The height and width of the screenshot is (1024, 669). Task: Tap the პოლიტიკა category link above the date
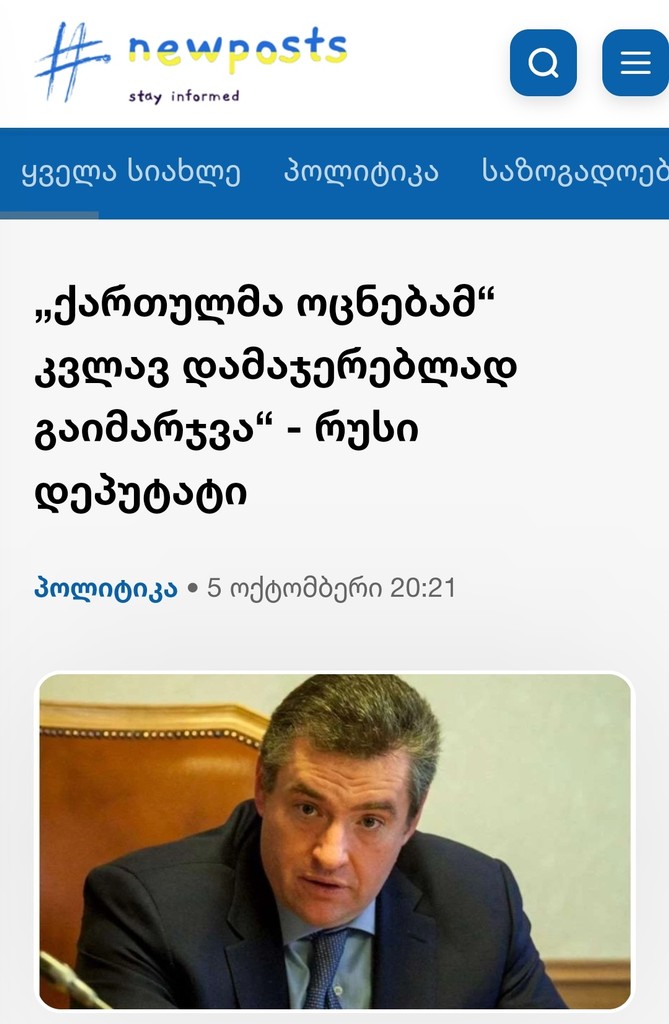(106, 588)
